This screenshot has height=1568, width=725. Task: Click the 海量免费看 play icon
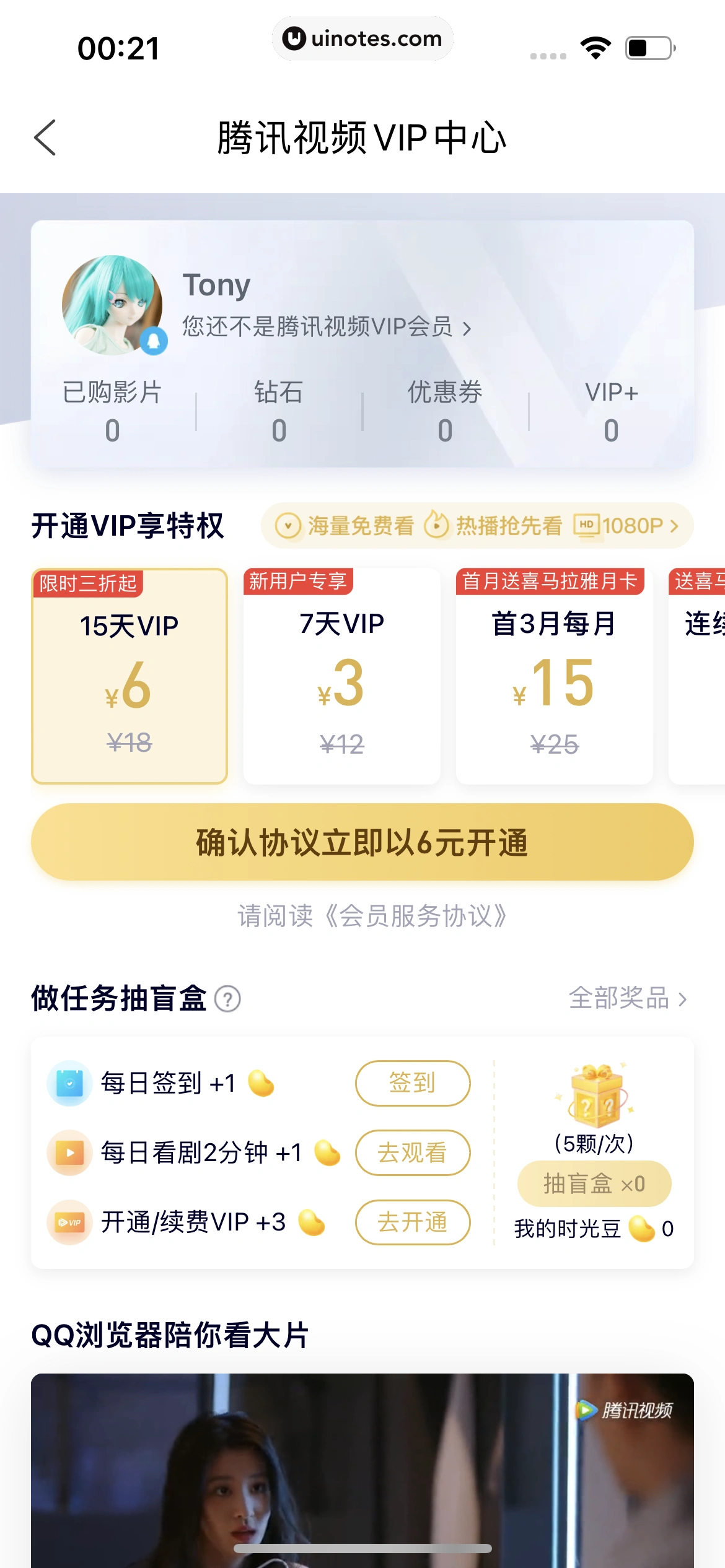point(288,525)
